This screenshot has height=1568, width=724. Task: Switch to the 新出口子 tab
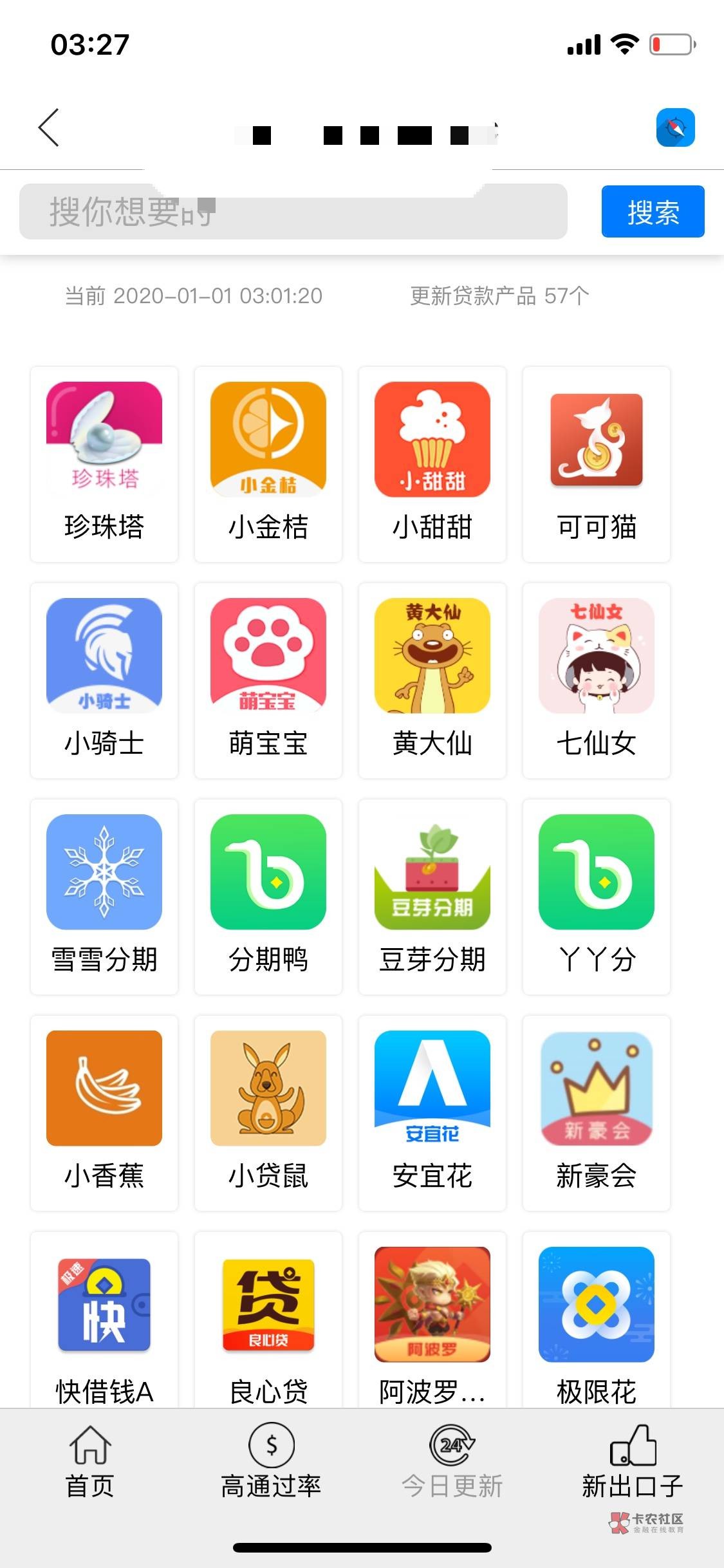(633, 1462)
